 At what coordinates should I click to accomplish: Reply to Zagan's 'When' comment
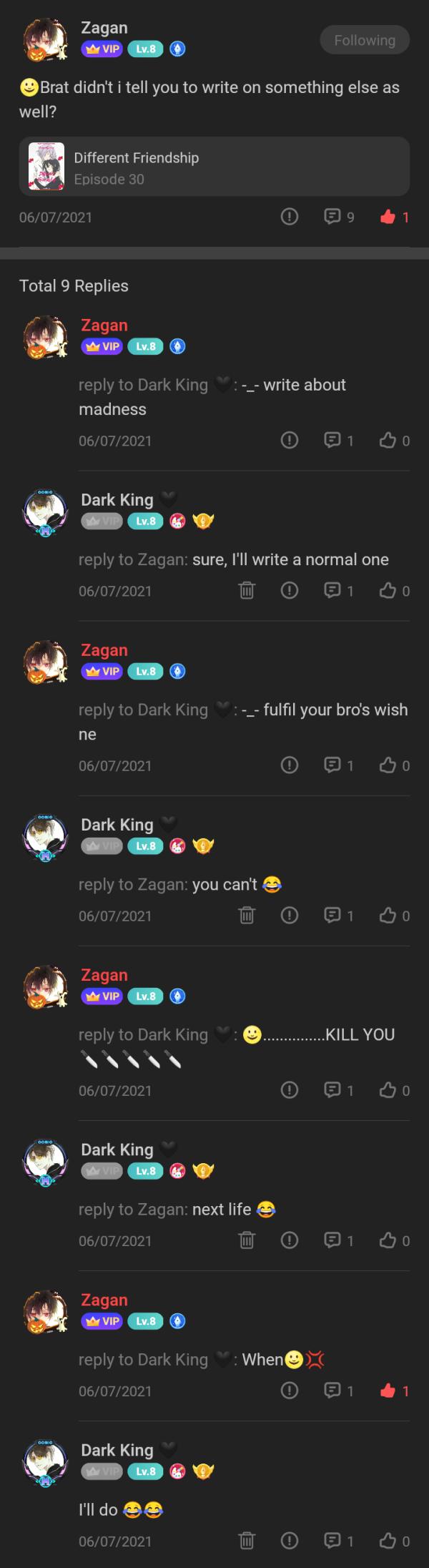(333, 1391)
